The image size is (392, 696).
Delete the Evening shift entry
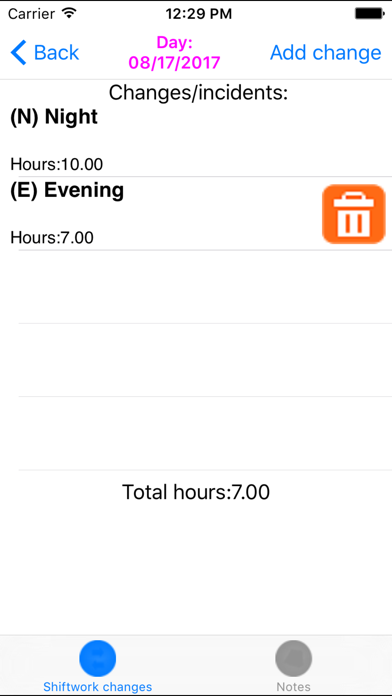point(353,214)
